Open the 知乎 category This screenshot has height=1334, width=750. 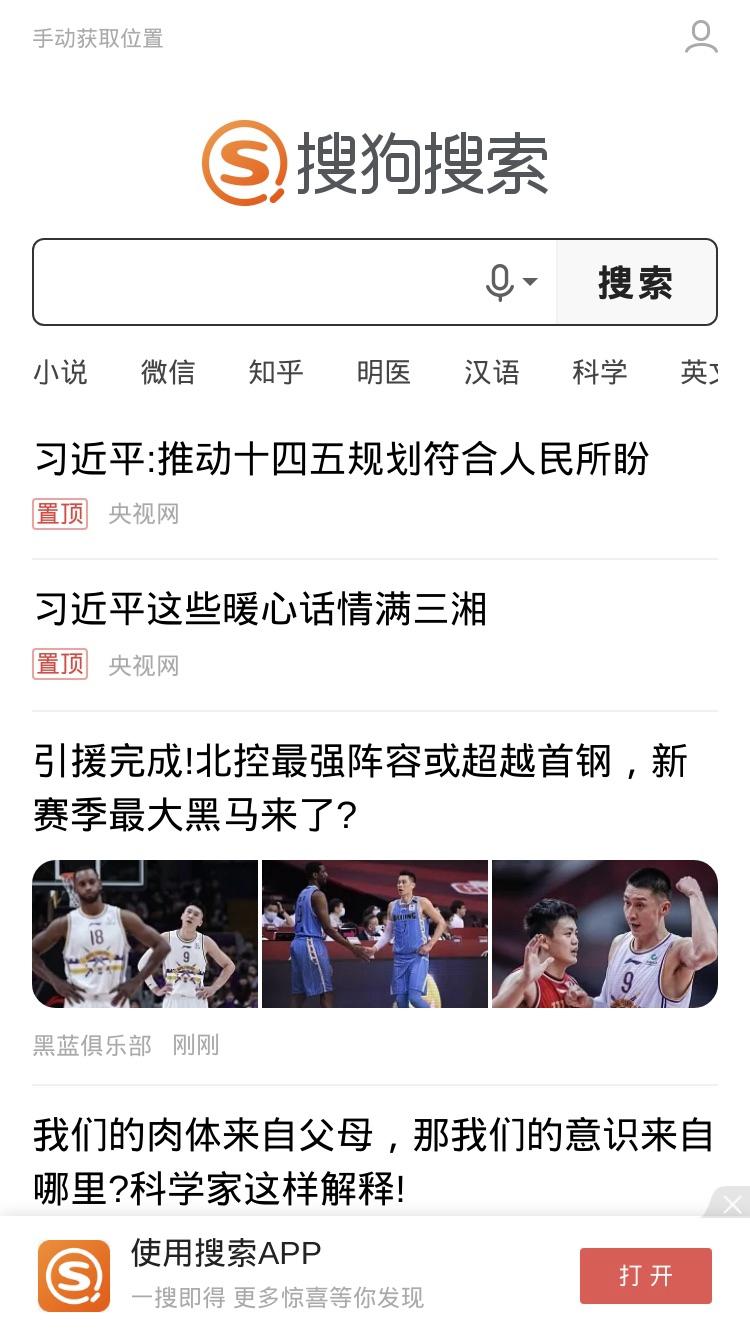[x=276, y=372]
